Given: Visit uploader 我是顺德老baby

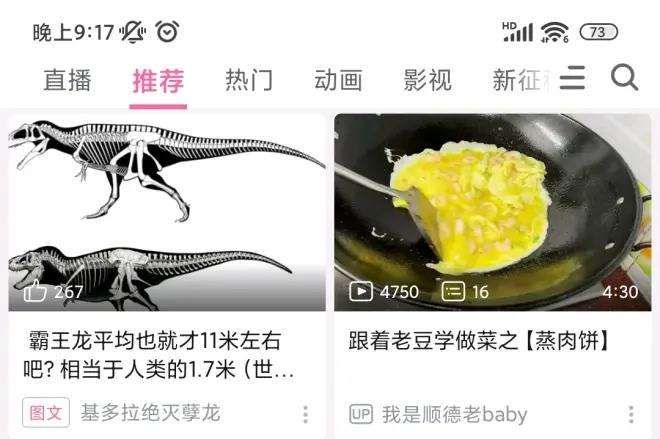Looking at the screenshot, I should [454, 414].
